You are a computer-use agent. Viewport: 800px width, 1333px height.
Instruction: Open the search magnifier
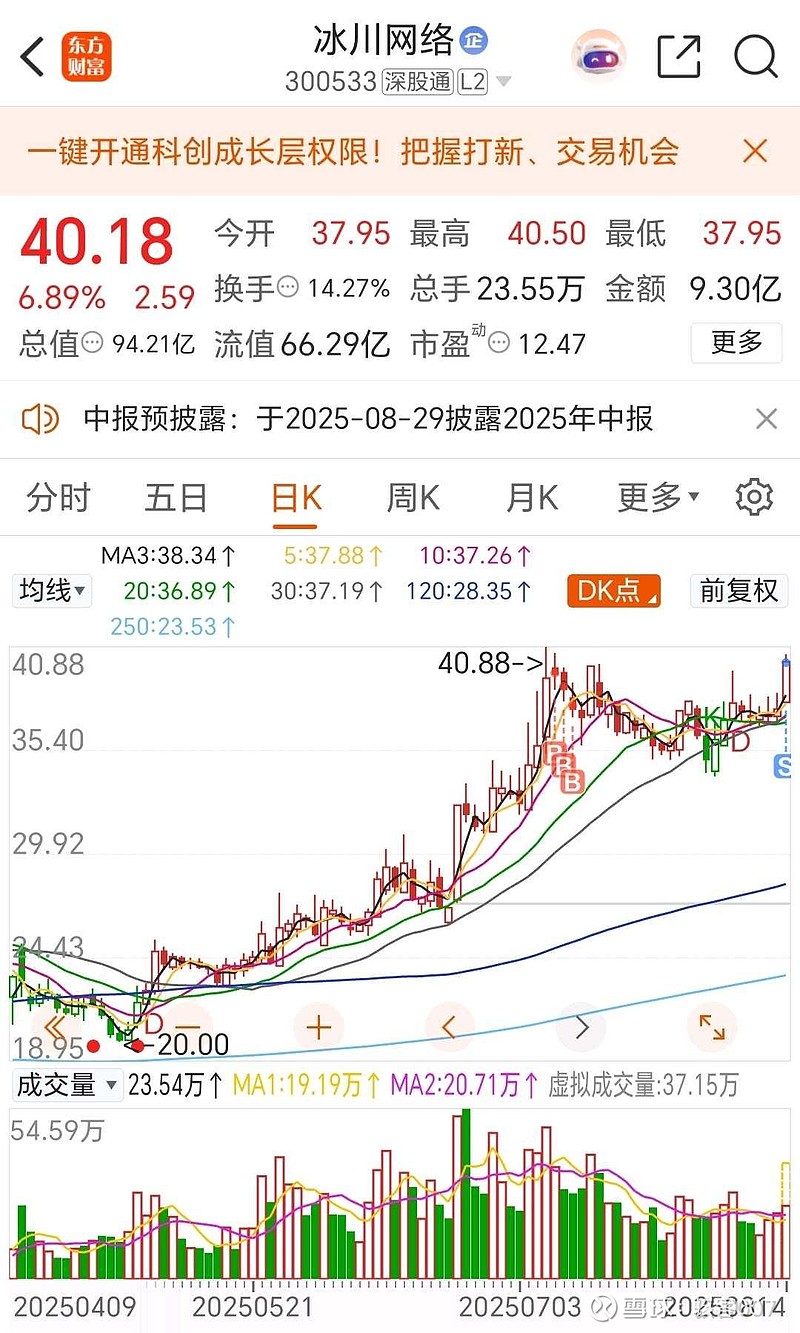755,57
